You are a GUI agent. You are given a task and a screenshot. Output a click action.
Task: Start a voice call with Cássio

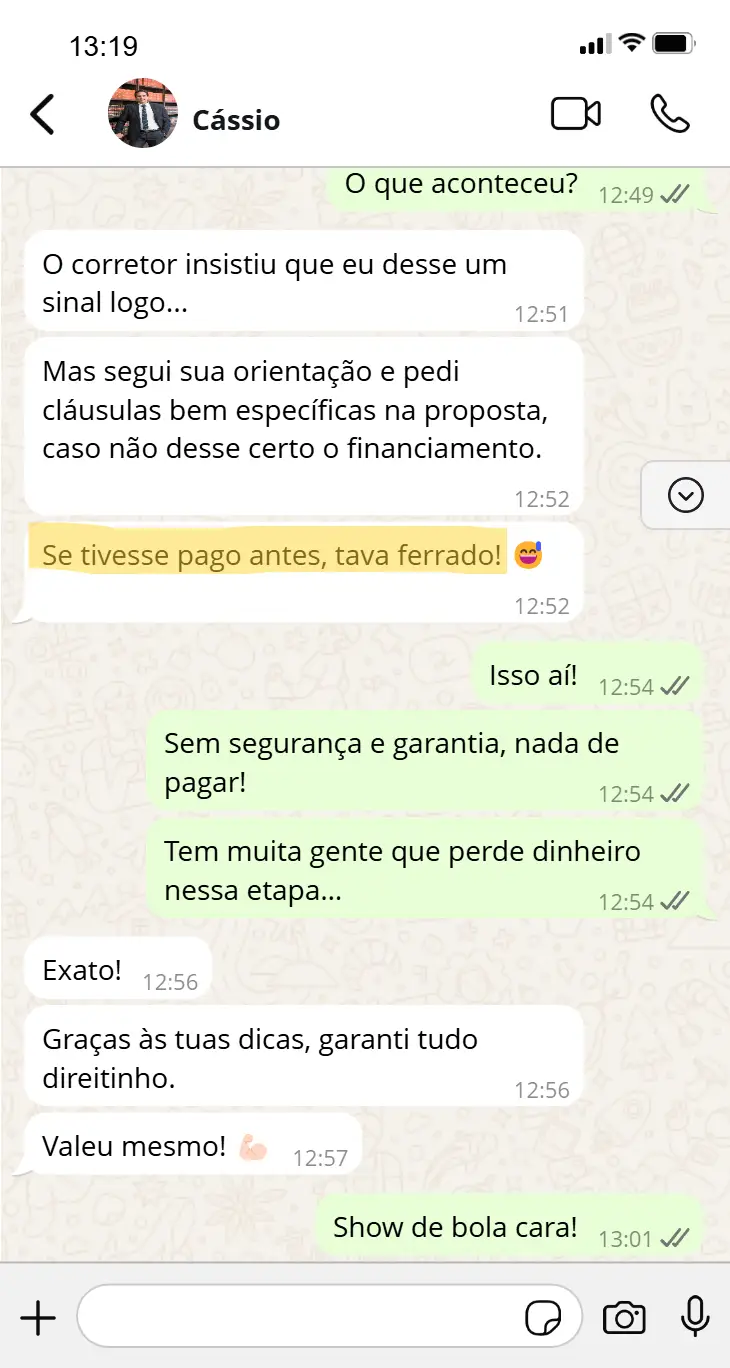pos(670,115)
